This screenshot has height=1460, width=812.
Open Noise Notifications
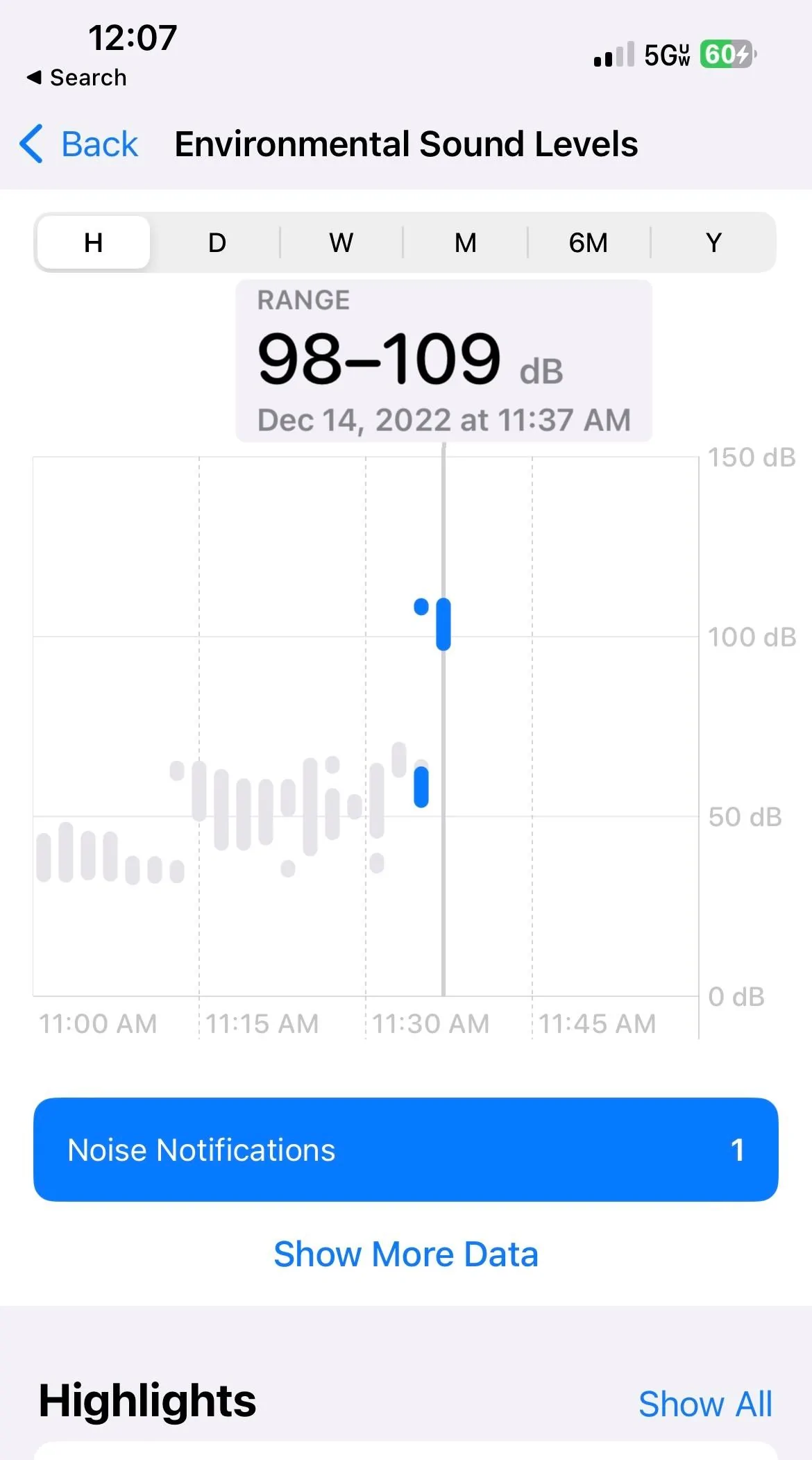(x=405, y=1150)
